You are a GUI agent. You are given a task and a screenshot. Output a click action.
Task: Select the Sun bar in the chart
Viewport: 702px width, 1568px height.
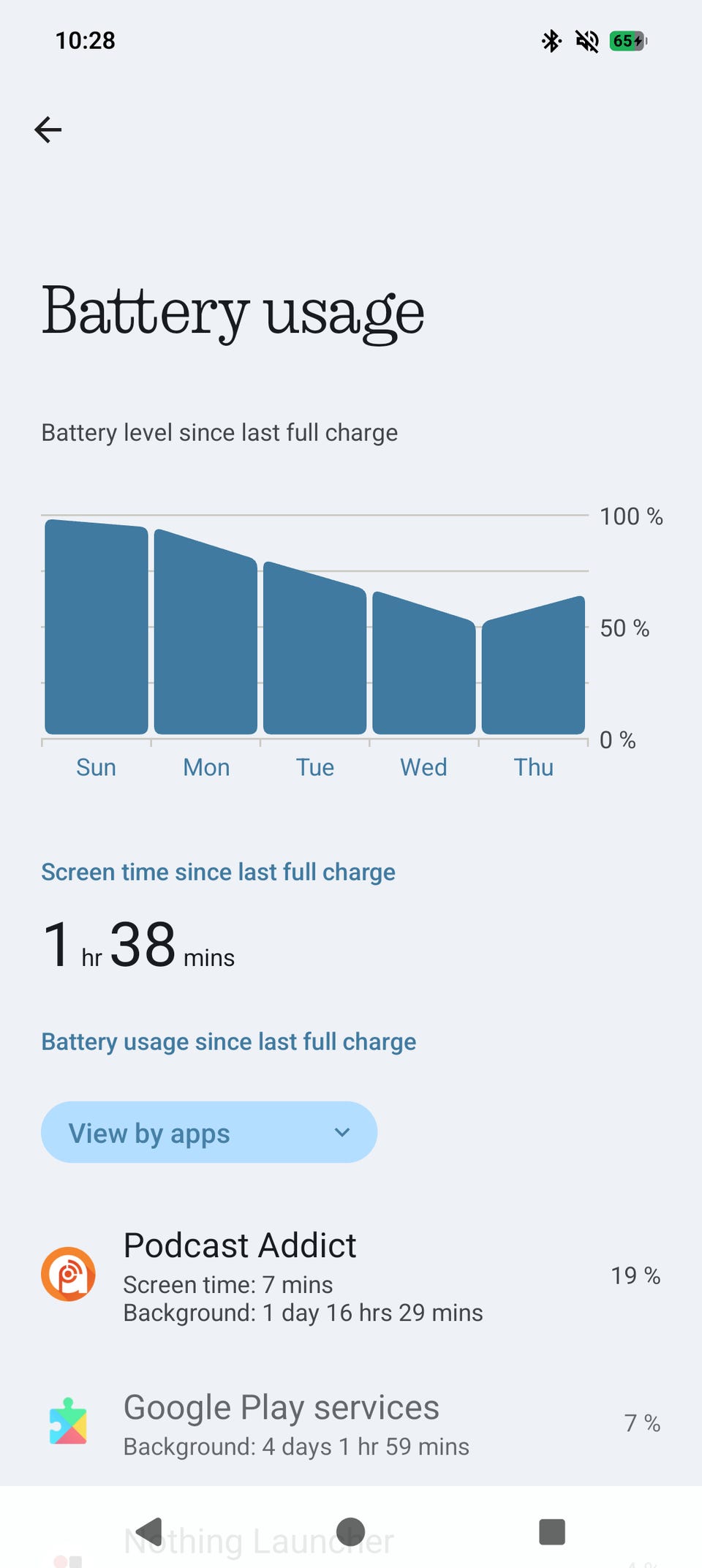click(x=97, y=627)
